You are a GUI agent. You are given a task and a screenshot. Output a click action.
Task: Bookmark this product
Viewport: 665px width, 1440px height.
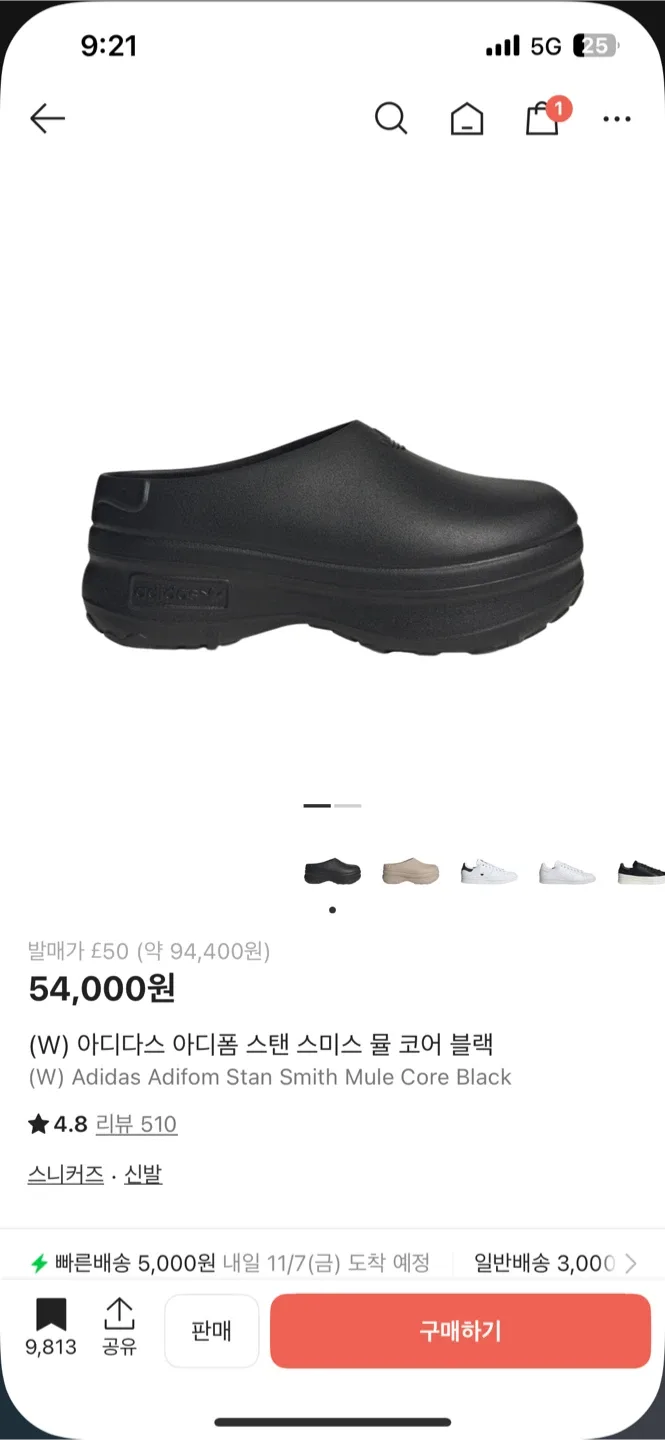51,1327
